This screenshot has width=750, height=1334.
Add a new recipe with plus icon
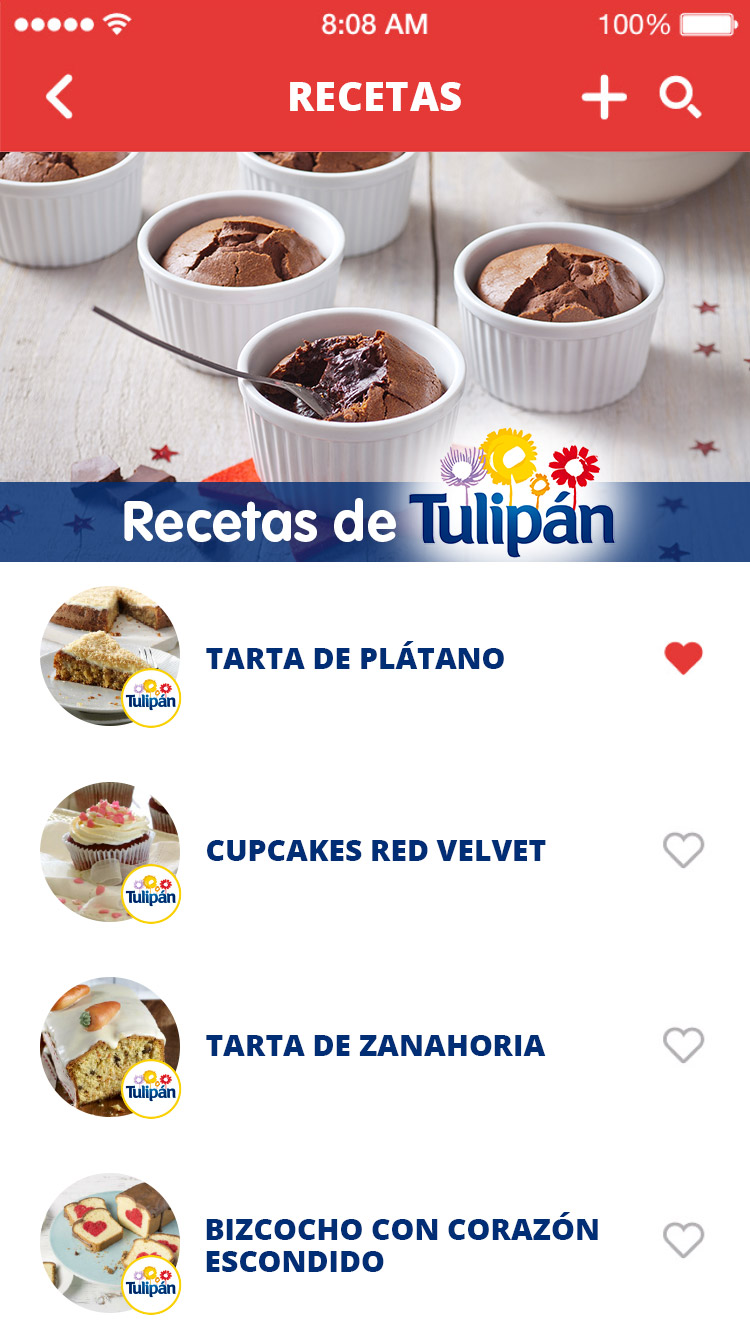coord(604,97)
